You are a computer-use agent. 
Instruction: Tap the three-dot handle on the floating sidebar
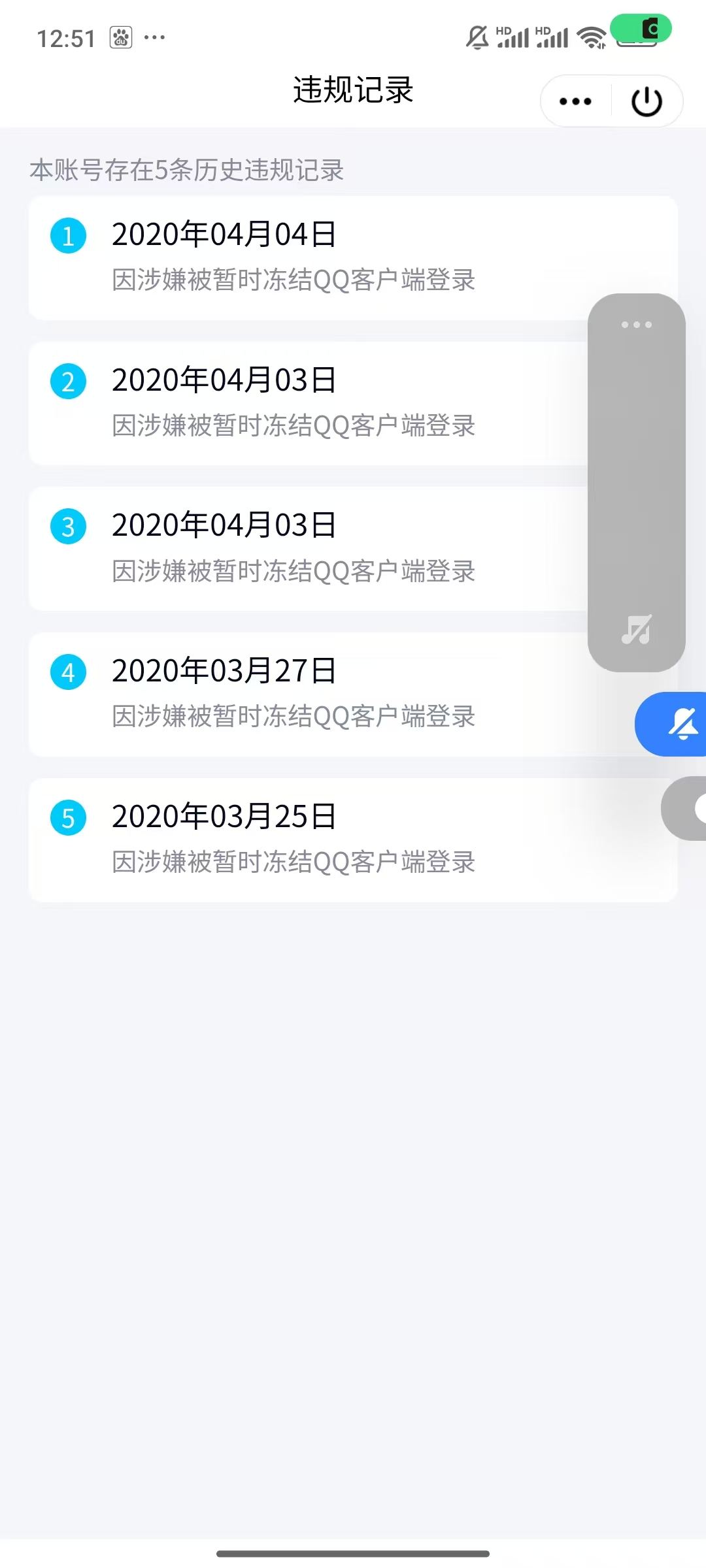(x=635, y=325)
